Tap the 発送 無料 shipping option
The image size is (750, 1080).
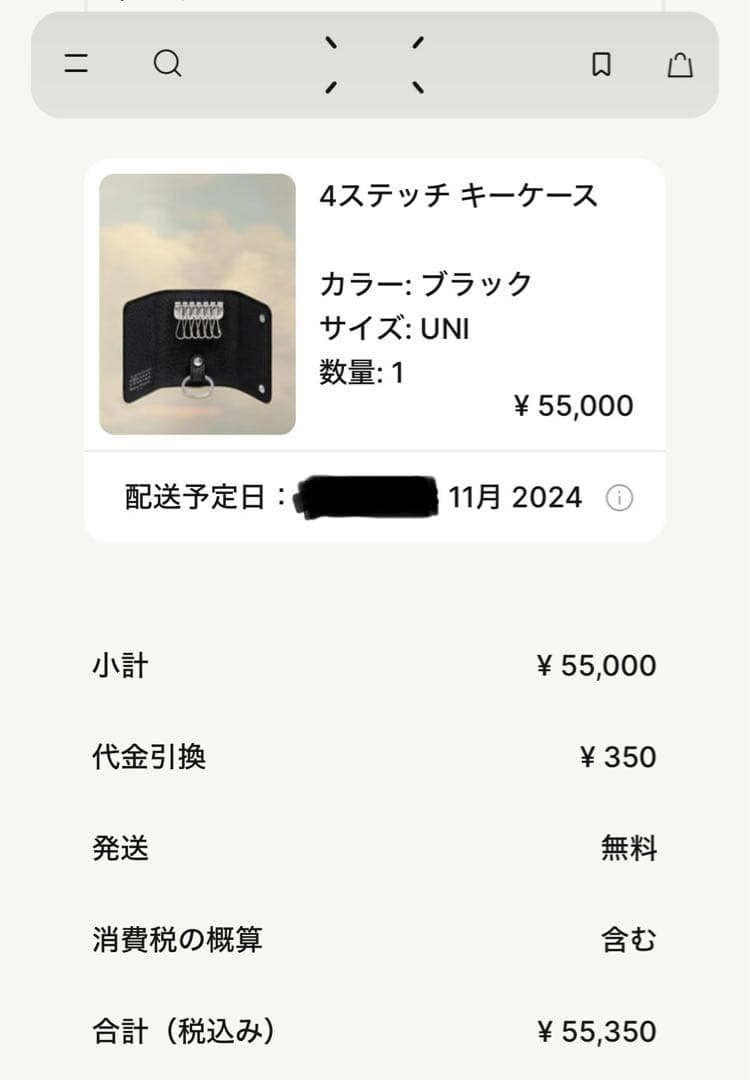click(375, 847)
